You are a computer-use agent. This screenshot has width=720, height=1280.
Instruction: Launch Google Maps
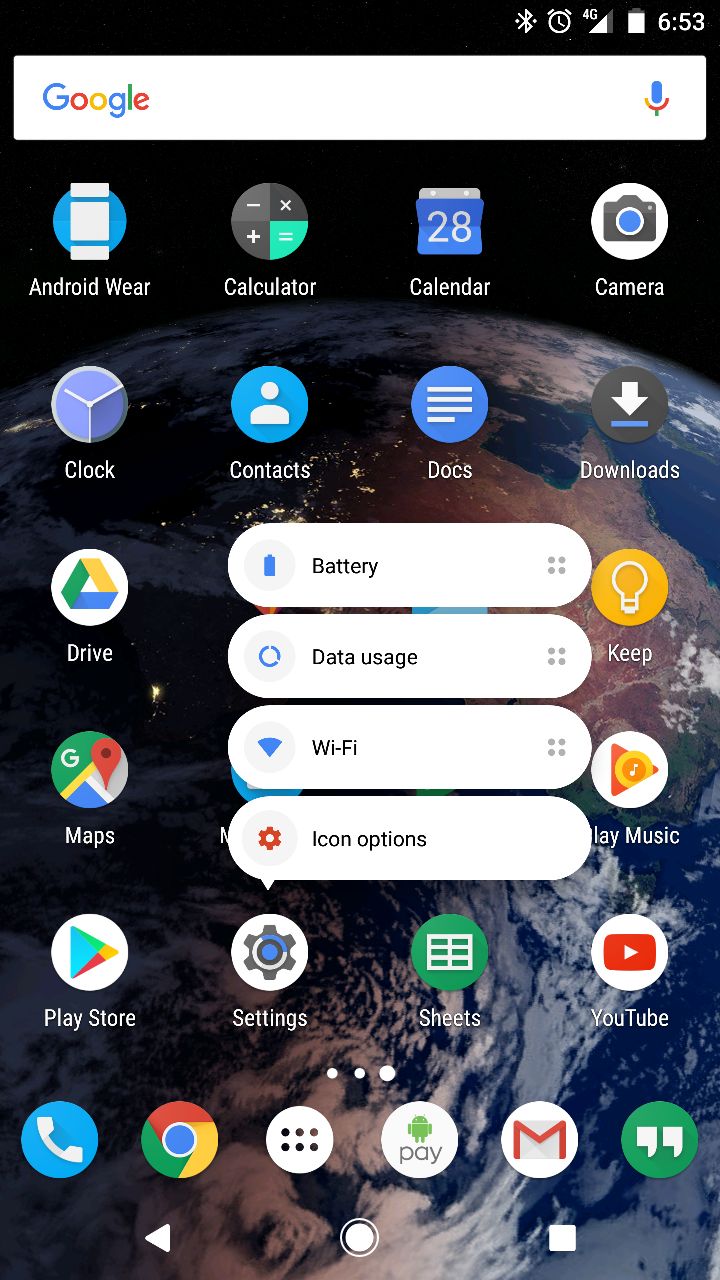[90, 790]
